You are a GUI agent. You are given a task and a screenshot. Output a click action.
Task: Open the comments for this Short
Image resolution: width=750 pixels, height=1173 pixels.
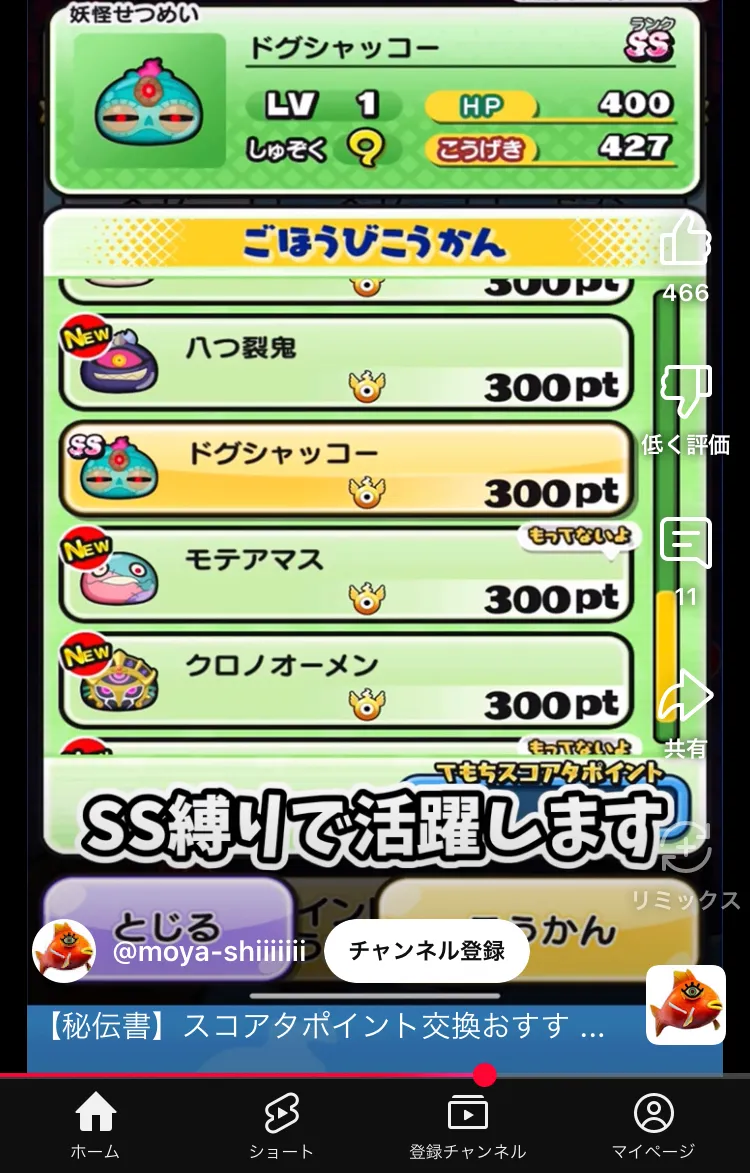click(686, 544)
